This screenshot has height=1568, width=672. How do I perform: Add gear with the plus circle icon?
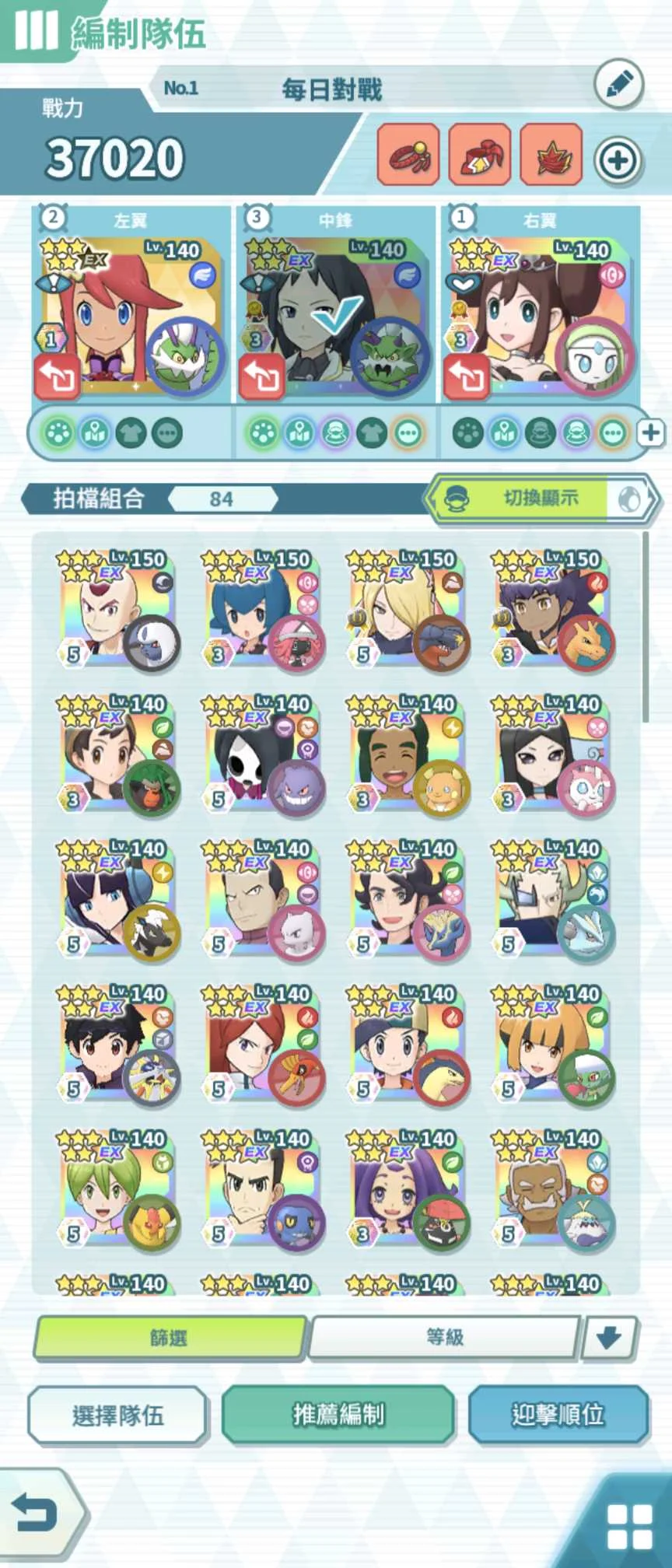pyautogui.click(x=618, y=160)
